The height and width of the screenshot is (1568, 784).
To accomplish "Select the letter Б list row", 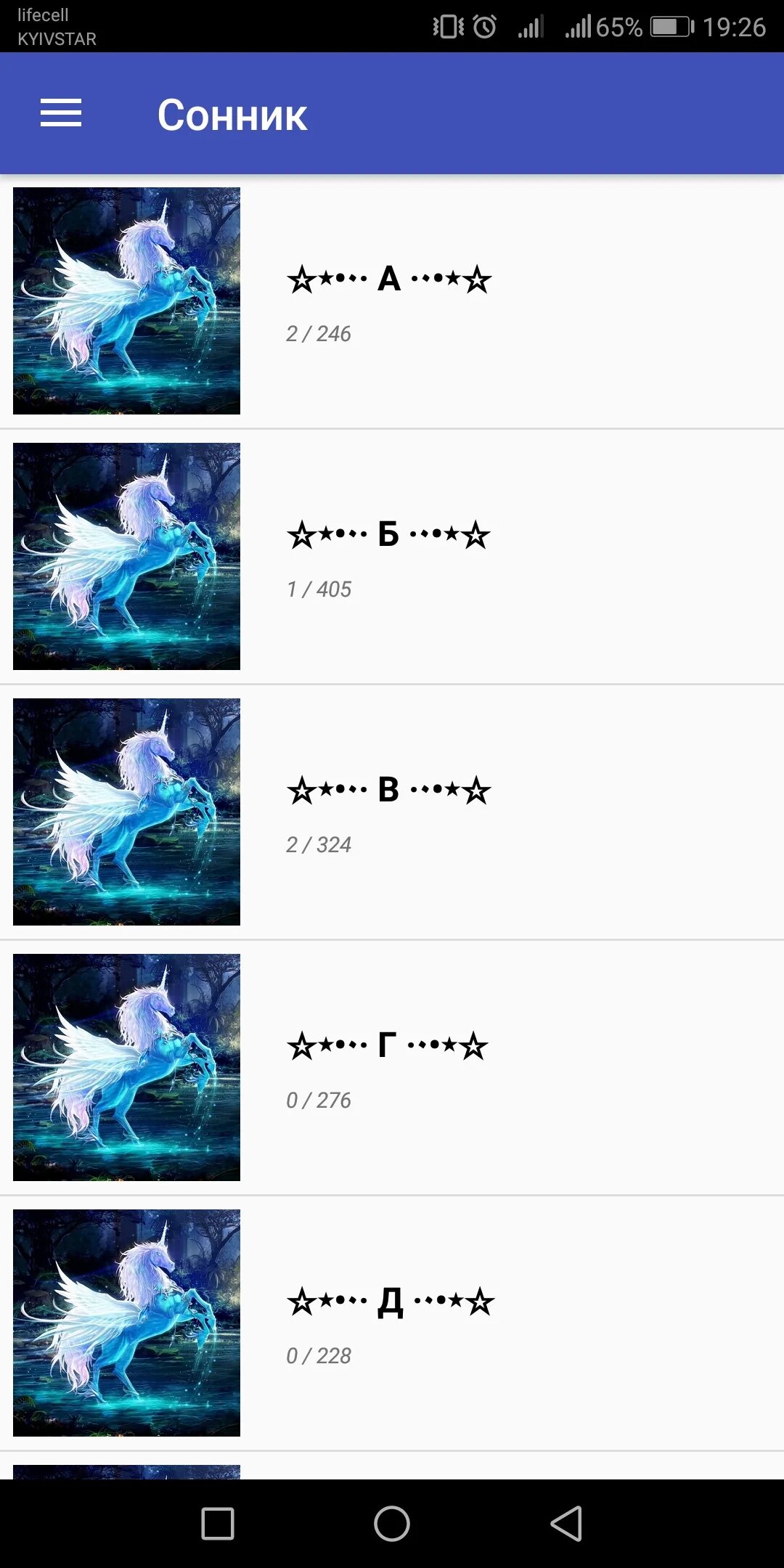I will click(x=389, y=556).
